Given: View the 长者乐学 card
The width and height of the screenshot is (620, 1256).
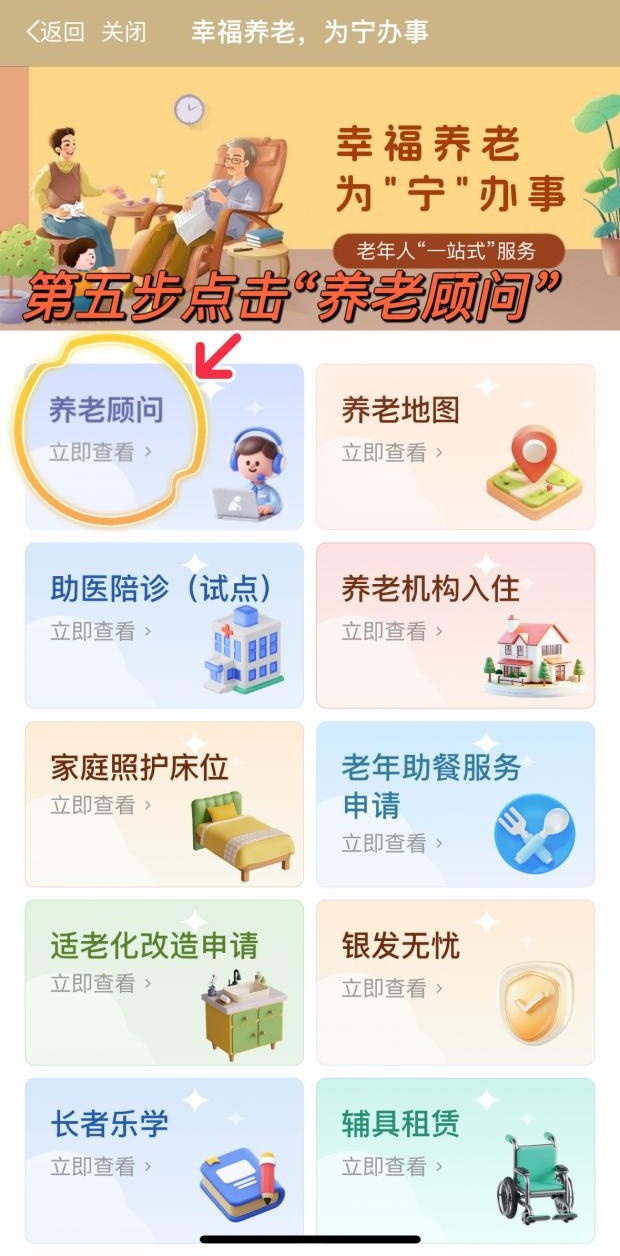Looking at the screenshot, I should click(164, 1160).
